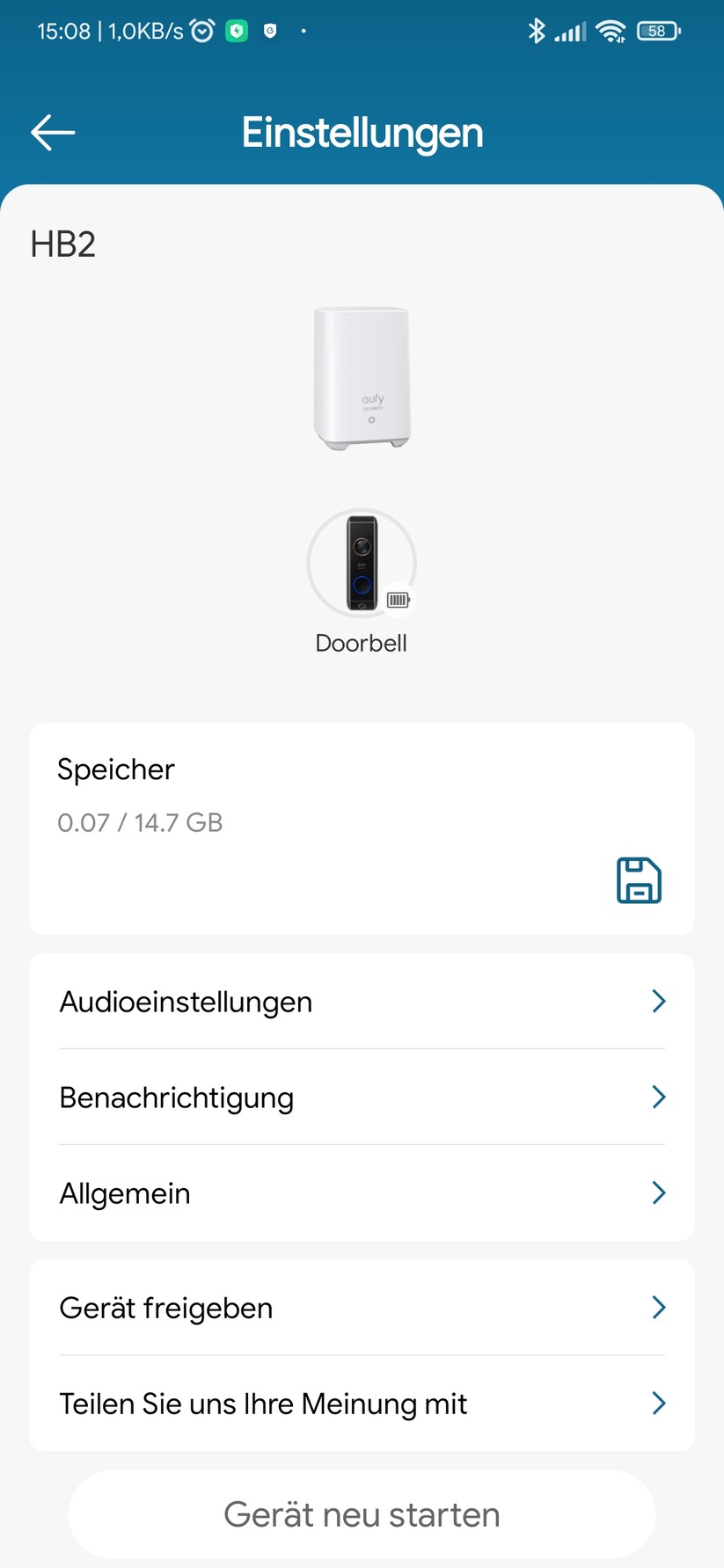Select the eufy HomeBase device image
The width and height of the screenshot is (724, 1568).
(362, 378)
